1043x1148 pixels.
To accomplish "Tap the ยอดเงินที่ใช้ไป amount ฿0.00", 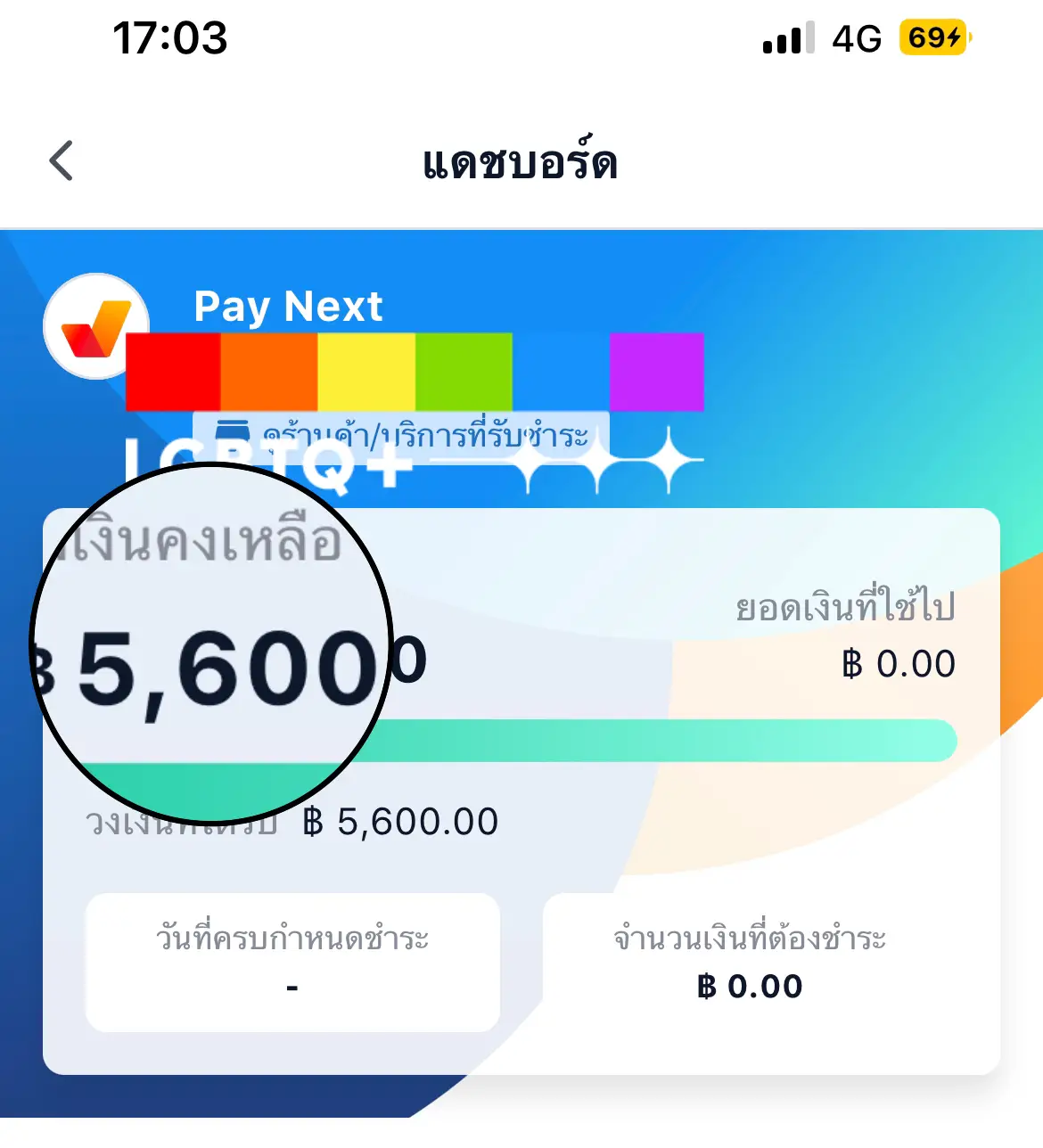I will tap(900, 663).
